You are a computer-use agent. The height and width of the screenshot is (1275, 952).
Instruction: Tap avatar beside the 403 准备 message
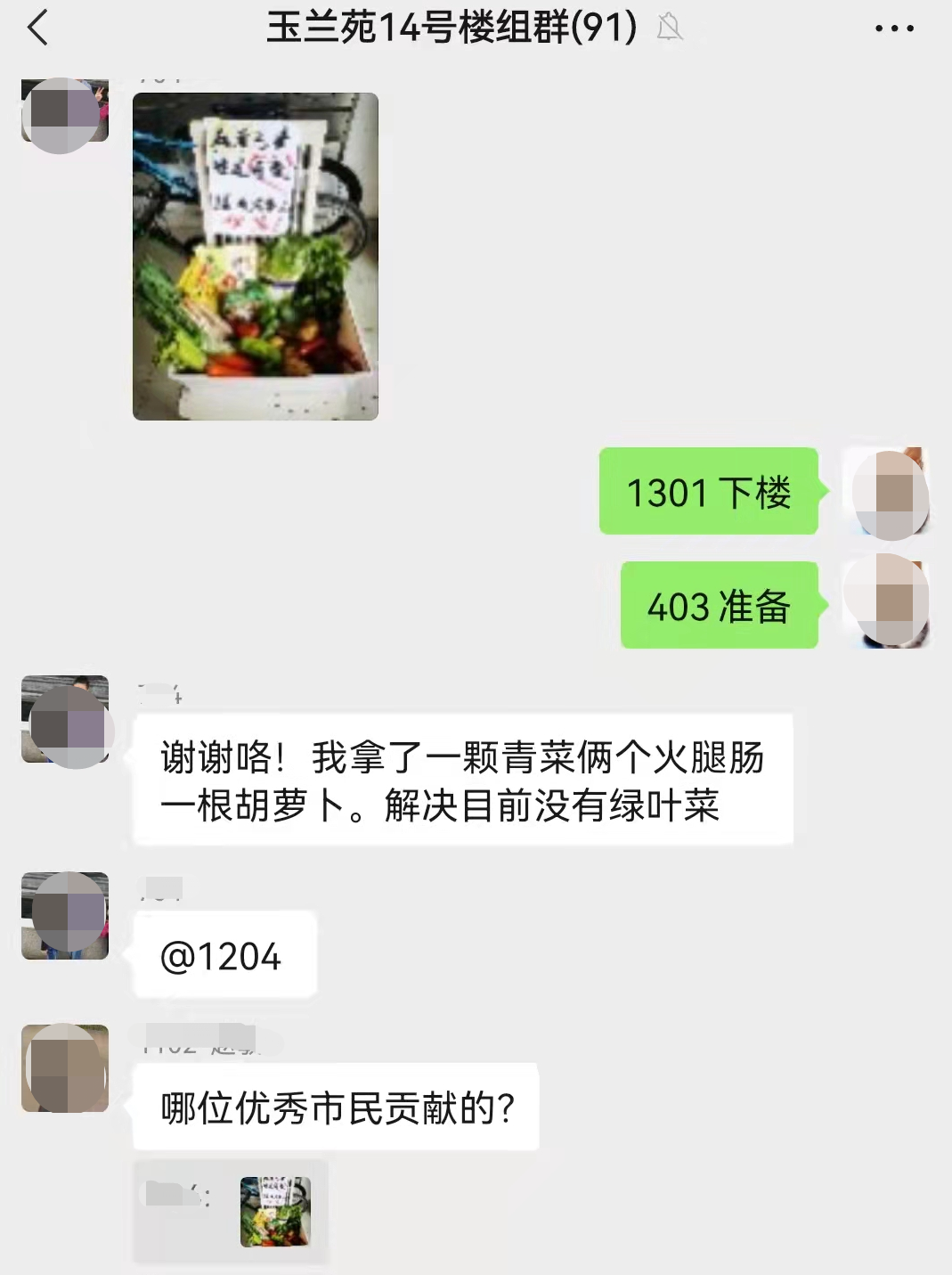(x=886, y=602)
